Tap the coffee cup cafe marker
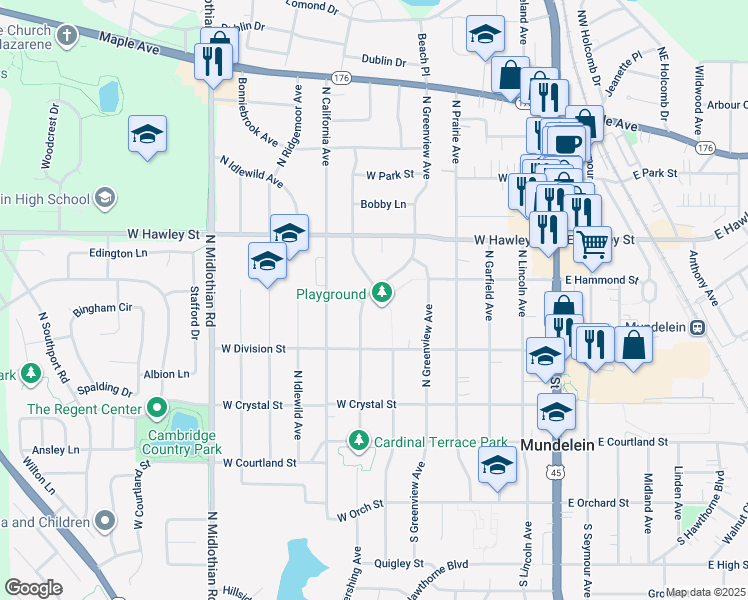Screen dimensions: 748x600 click(x=566, y=144)
